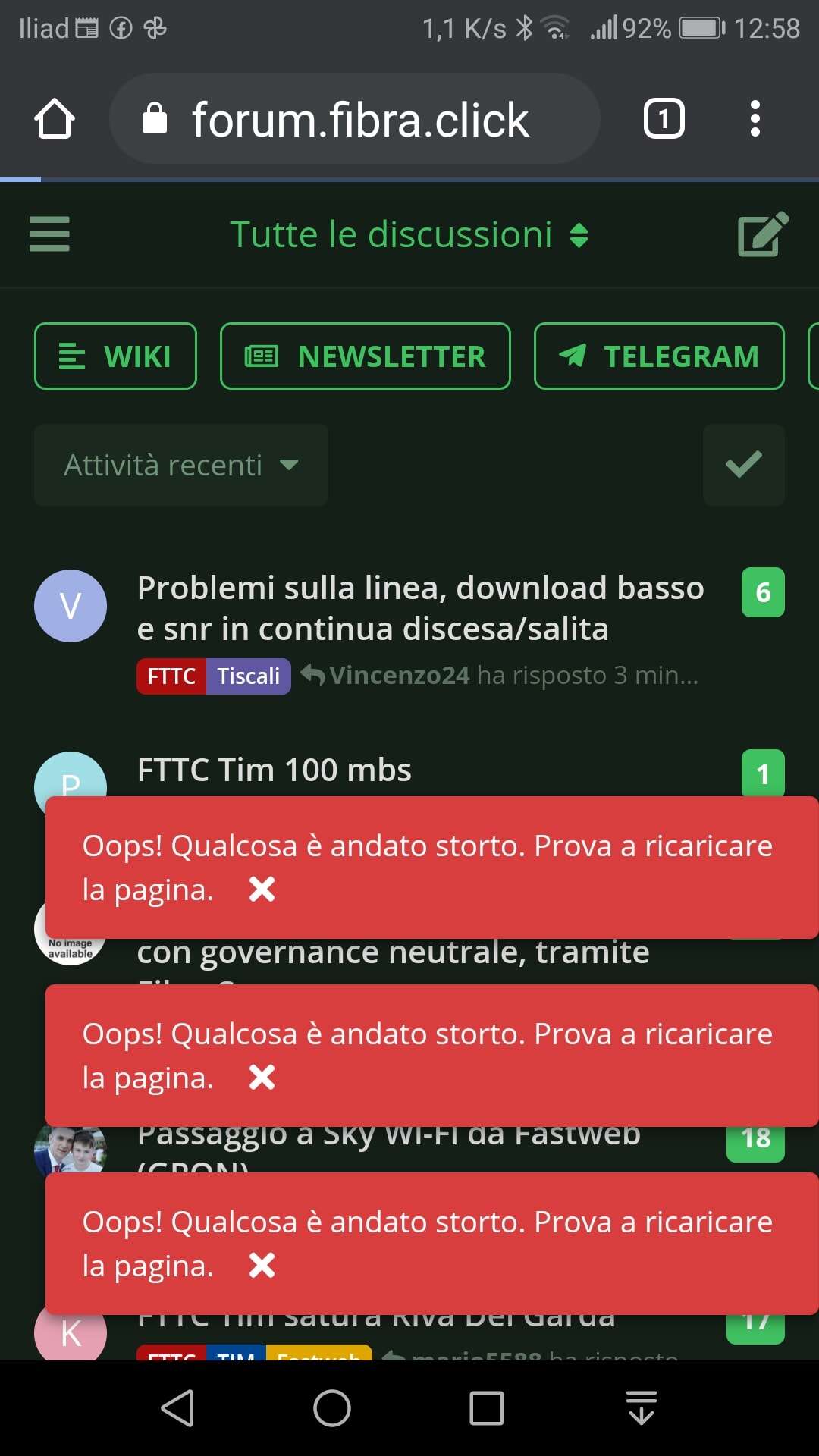The height and width of the screenshot is (1456, 819).
Task: Tap the forum.fibra.click address bar
Action: [x=356, y=119]
